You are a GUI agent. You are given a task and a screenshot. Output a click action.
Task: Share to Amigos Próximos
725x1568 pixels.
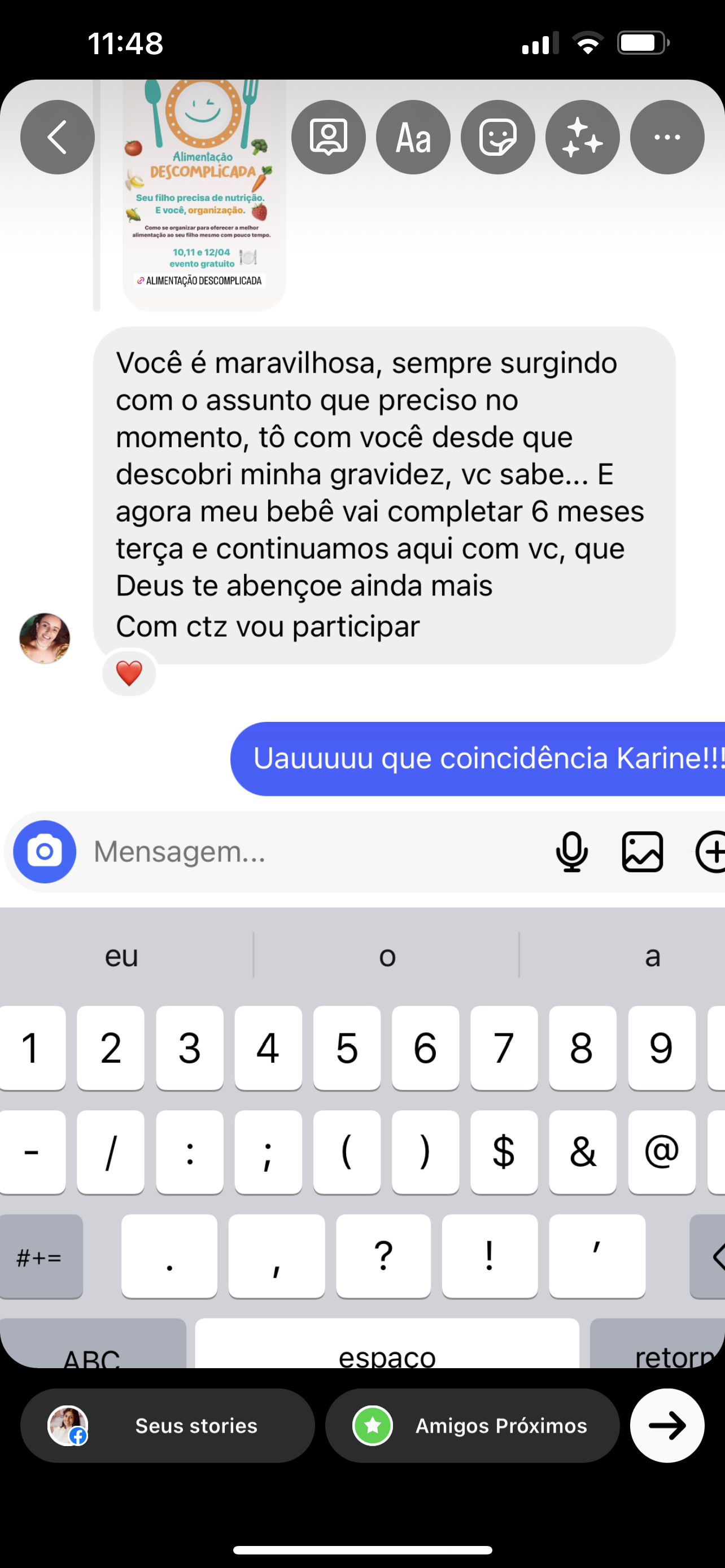472,1426
